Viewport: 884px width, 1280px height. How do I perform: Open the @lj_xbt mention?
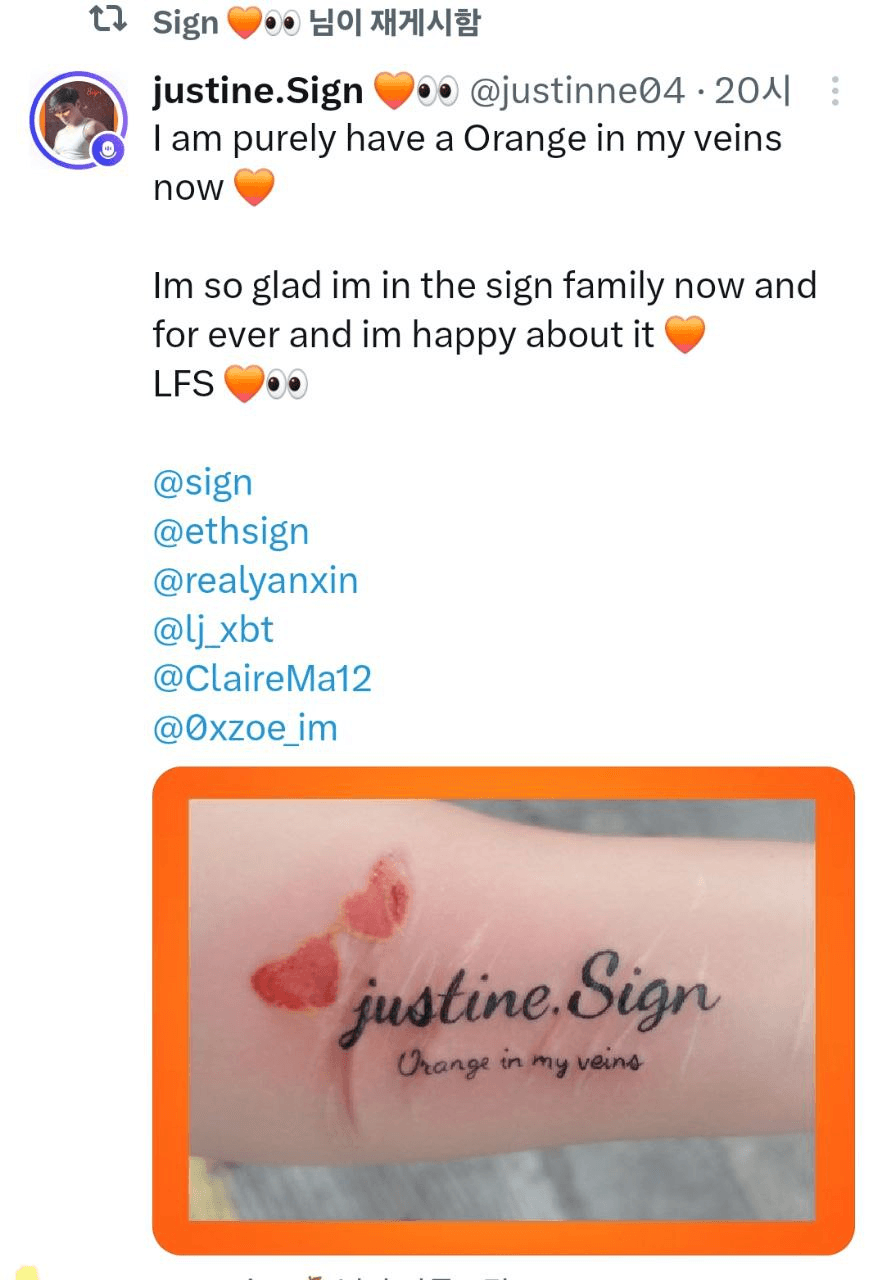(213, 630)
